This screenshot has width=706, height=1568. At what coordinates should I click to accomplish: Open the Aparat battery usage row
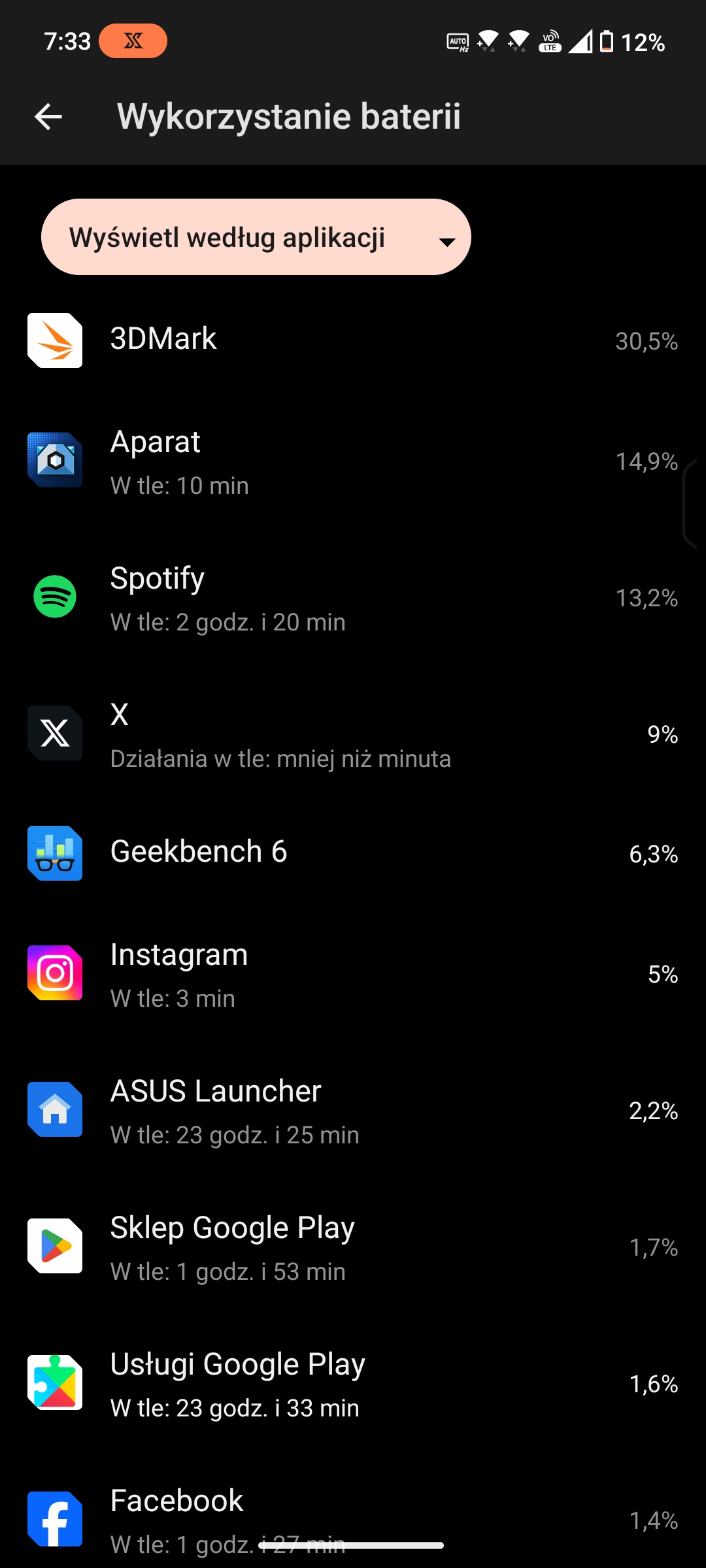(353, 461)
